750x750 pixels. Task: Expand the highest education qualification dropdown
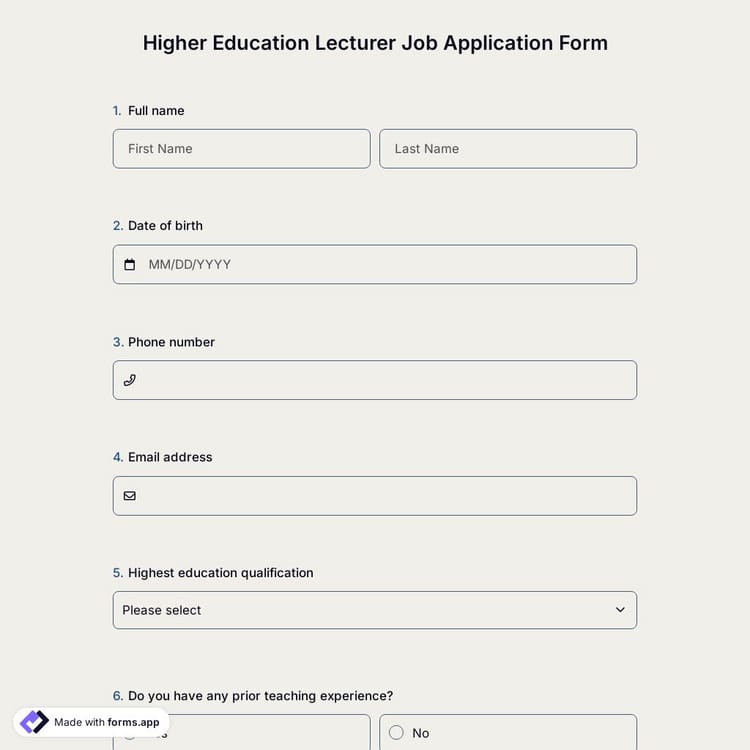point(374,610)
